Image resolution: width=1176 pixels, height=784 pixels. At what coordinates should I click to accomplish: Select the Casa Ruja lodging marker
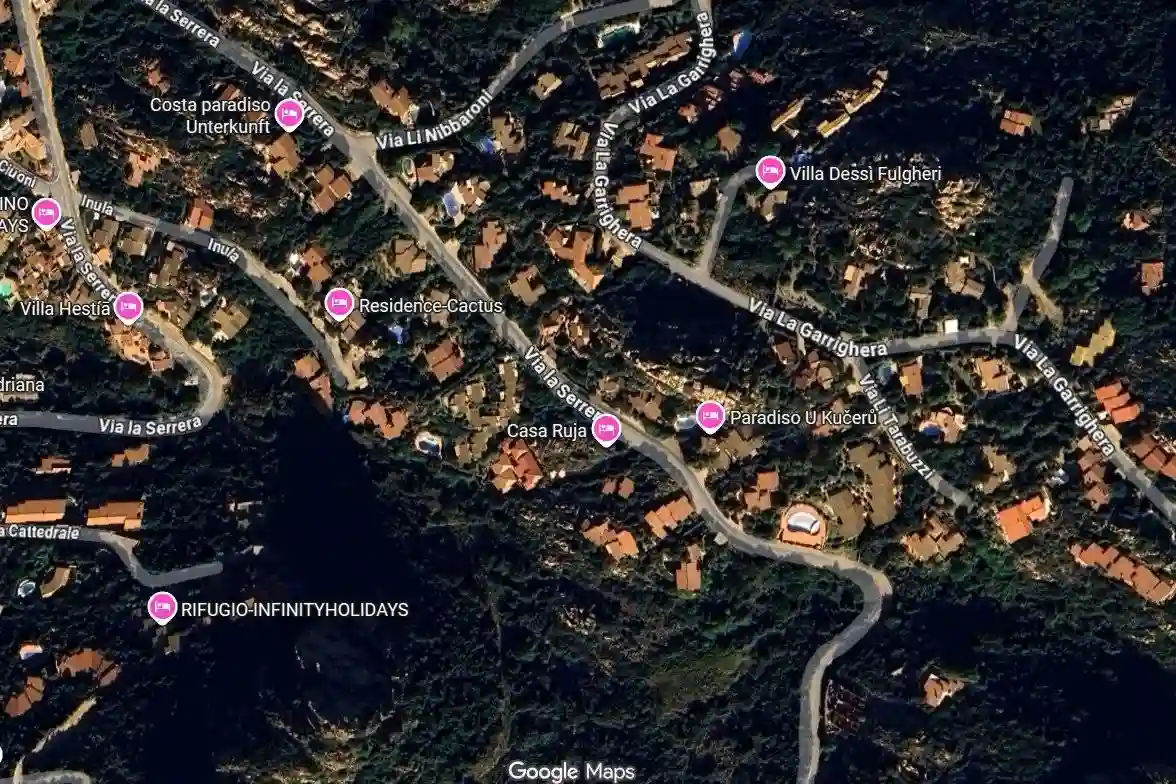point(606,429)
